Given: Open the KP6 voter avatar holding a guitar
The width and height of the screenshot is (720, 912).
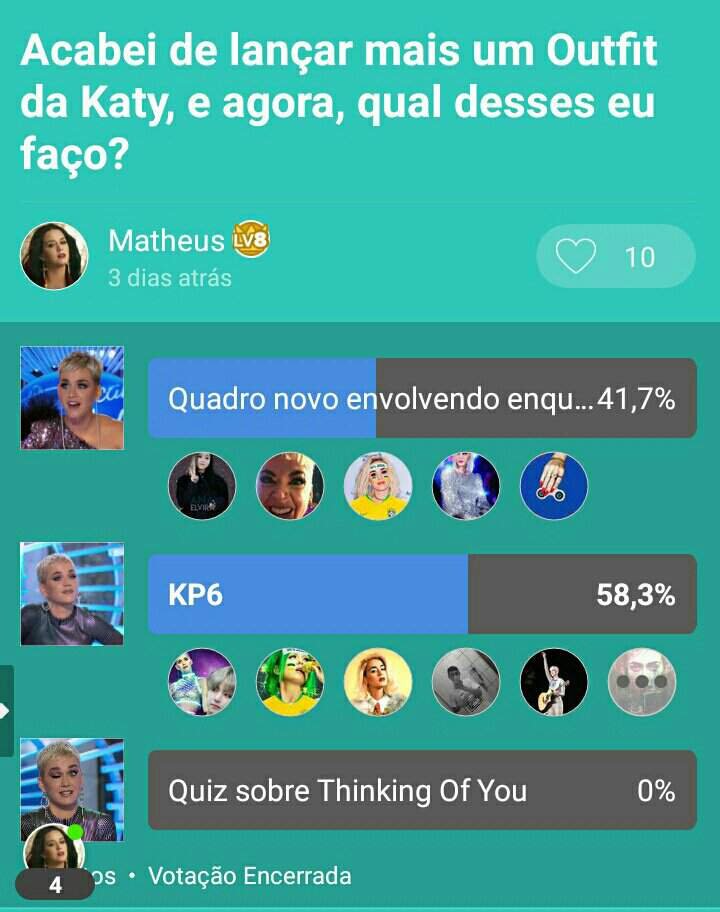Looking at the screenshot, I should pyautogui.click(x=554, y=682).
